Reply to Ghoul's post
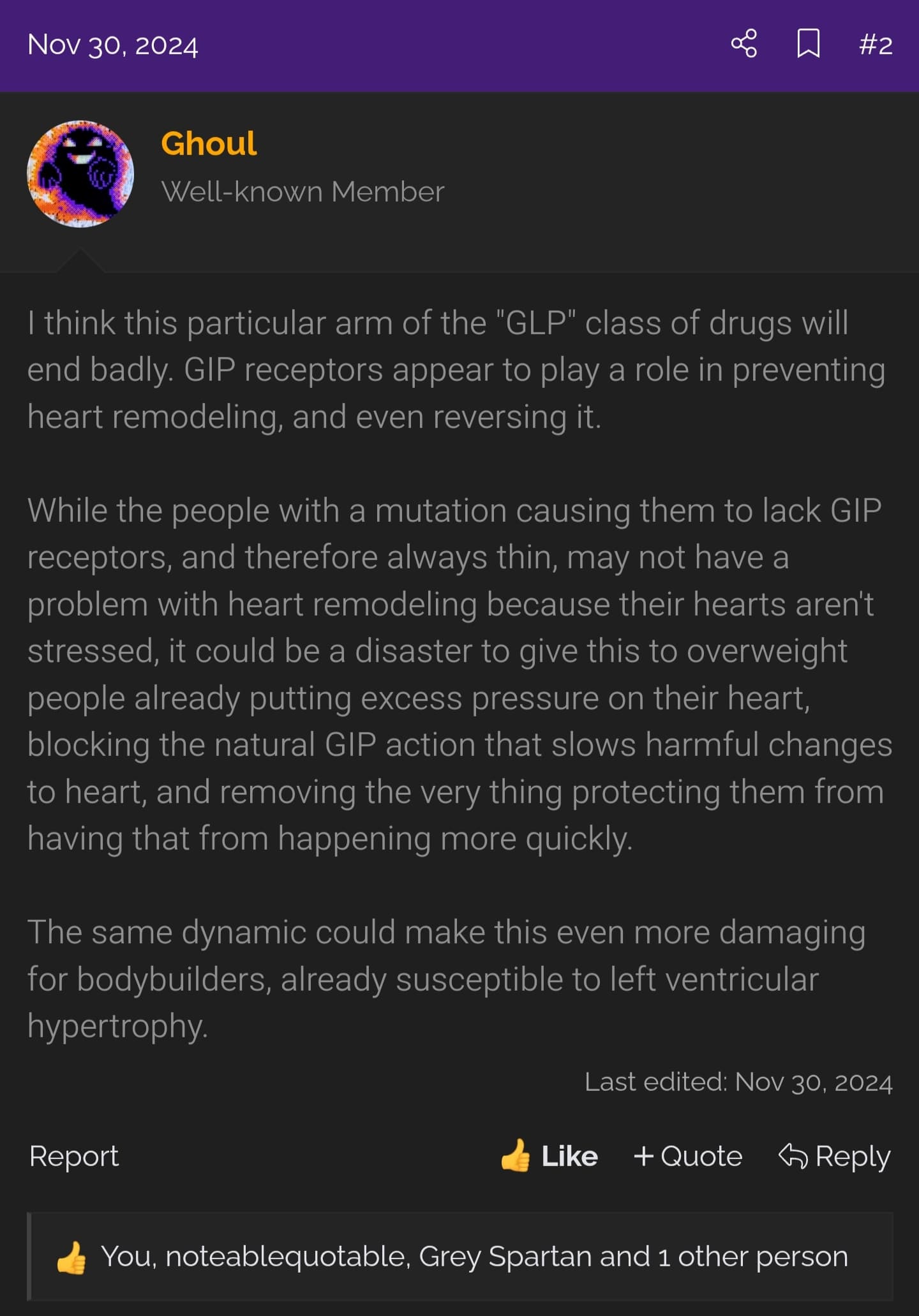This screenshot has height=1316, width=919. point(834,1156)
